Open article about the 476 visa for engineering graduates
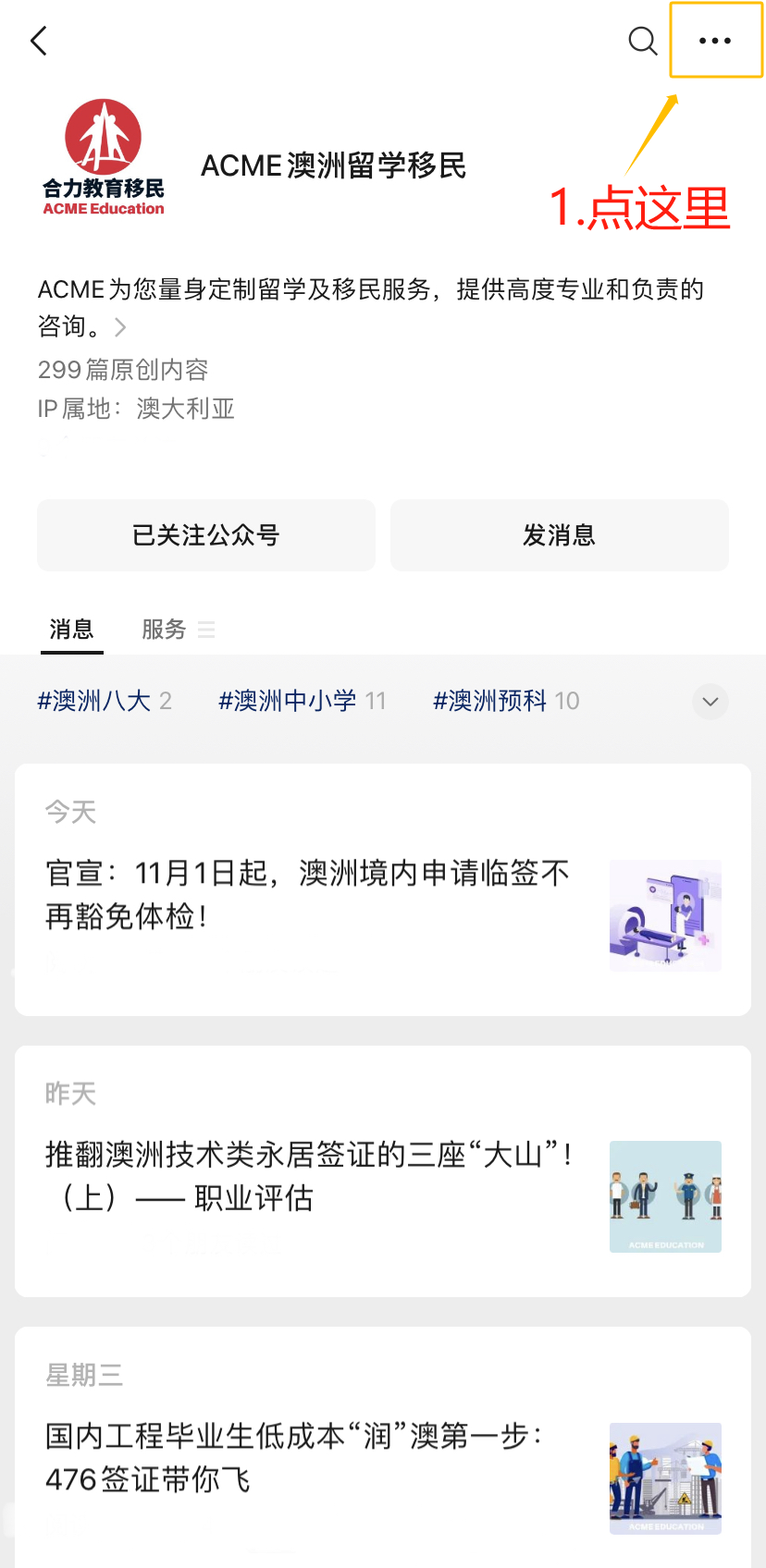The image size is (766, 1568). (x=296, y=1457)
